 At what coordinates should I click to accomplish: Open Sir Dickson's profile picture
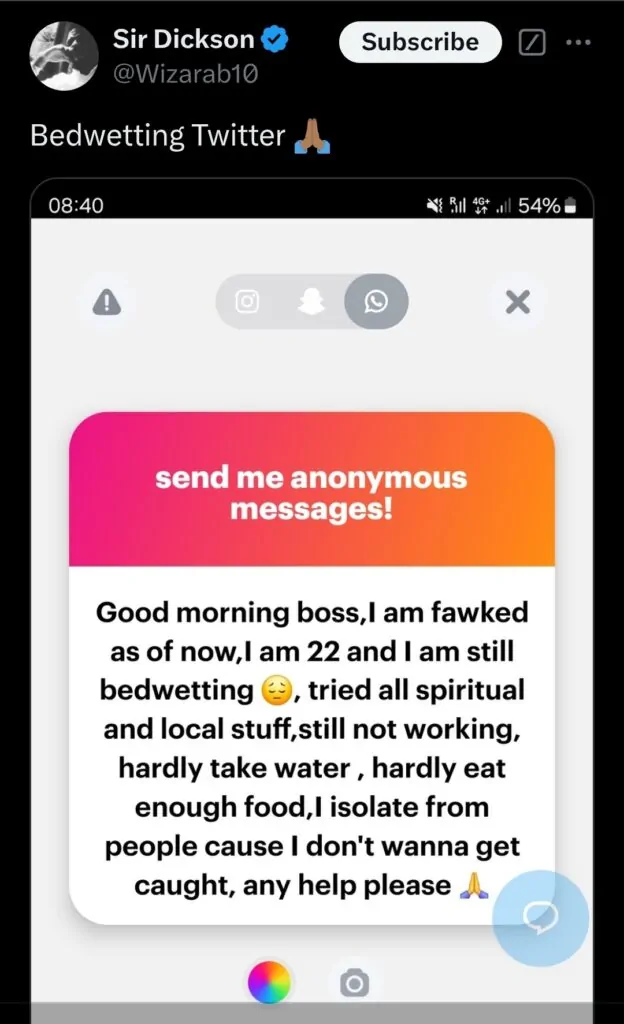pyautogui.click(x=65, y=56)
